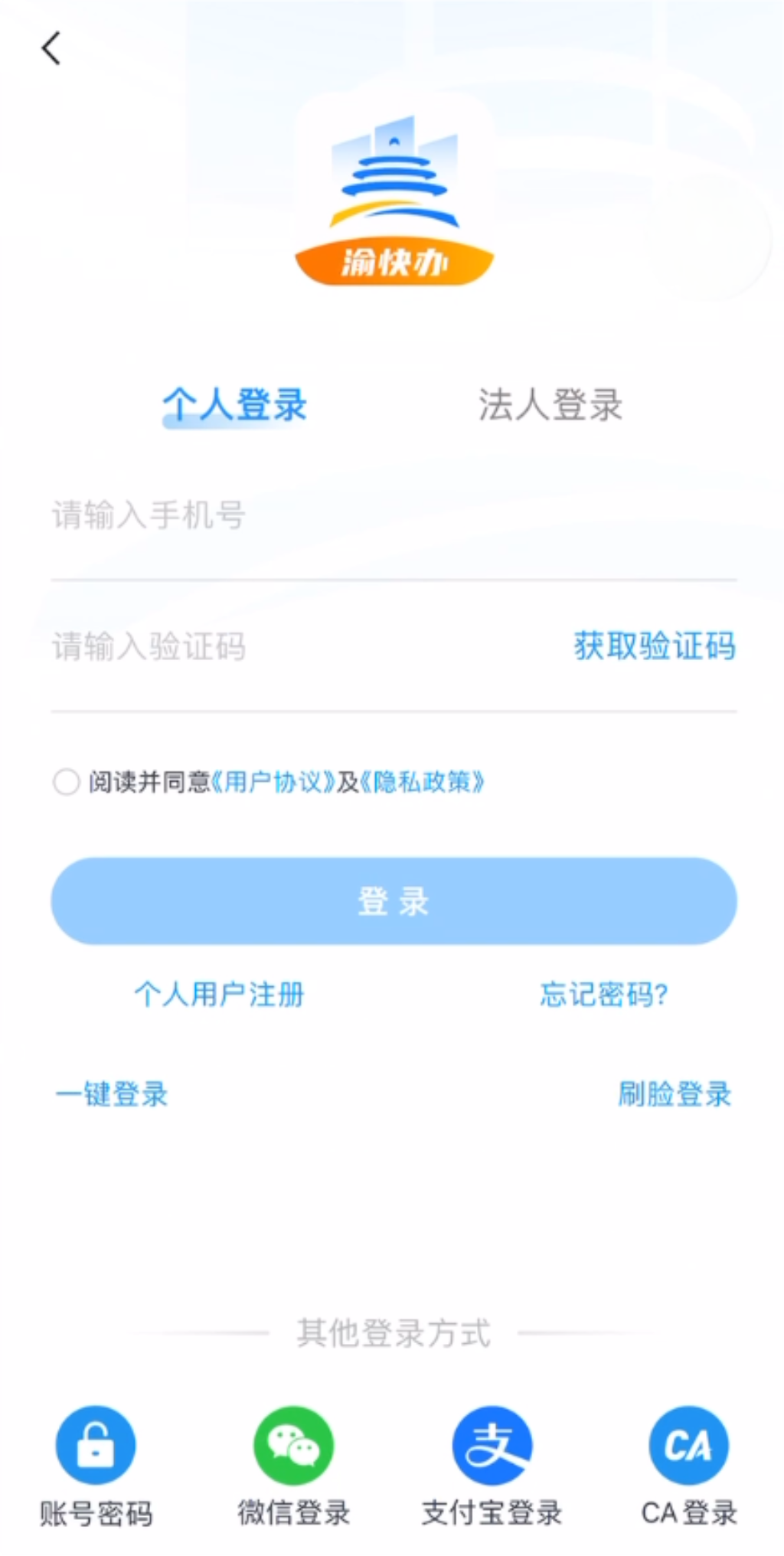
Task: Tap the phone number field 请输入手机号
Action: coord(394,515)
